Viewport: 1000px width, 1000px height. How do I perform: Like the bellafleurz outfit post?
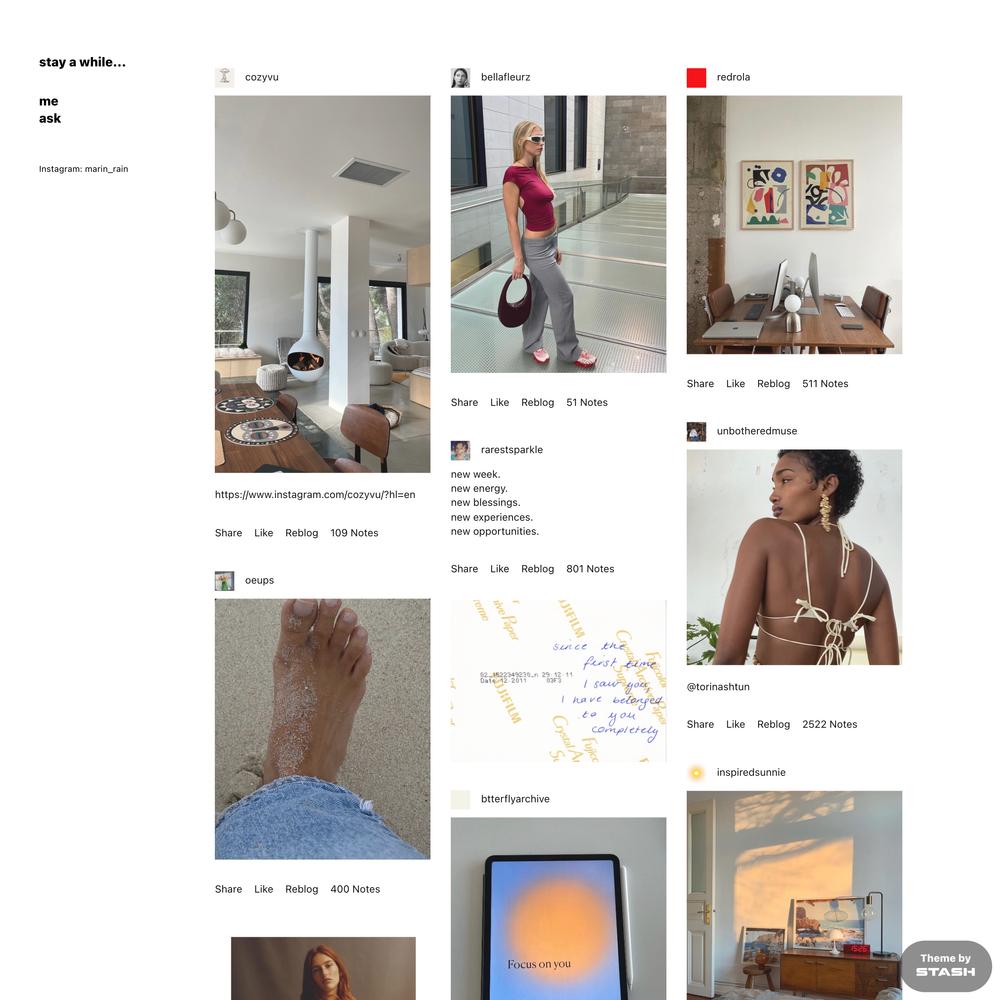click(x=499, y=402)
